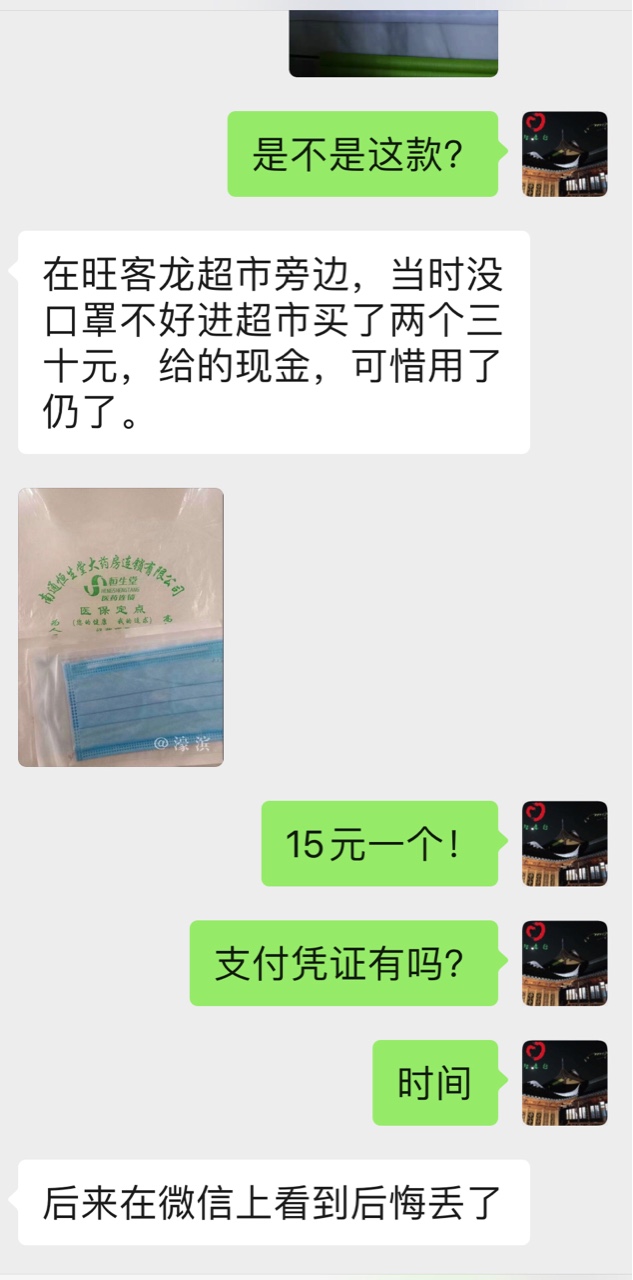Tap the avatar next to "支付凭证有吗?"

point(565,963)
